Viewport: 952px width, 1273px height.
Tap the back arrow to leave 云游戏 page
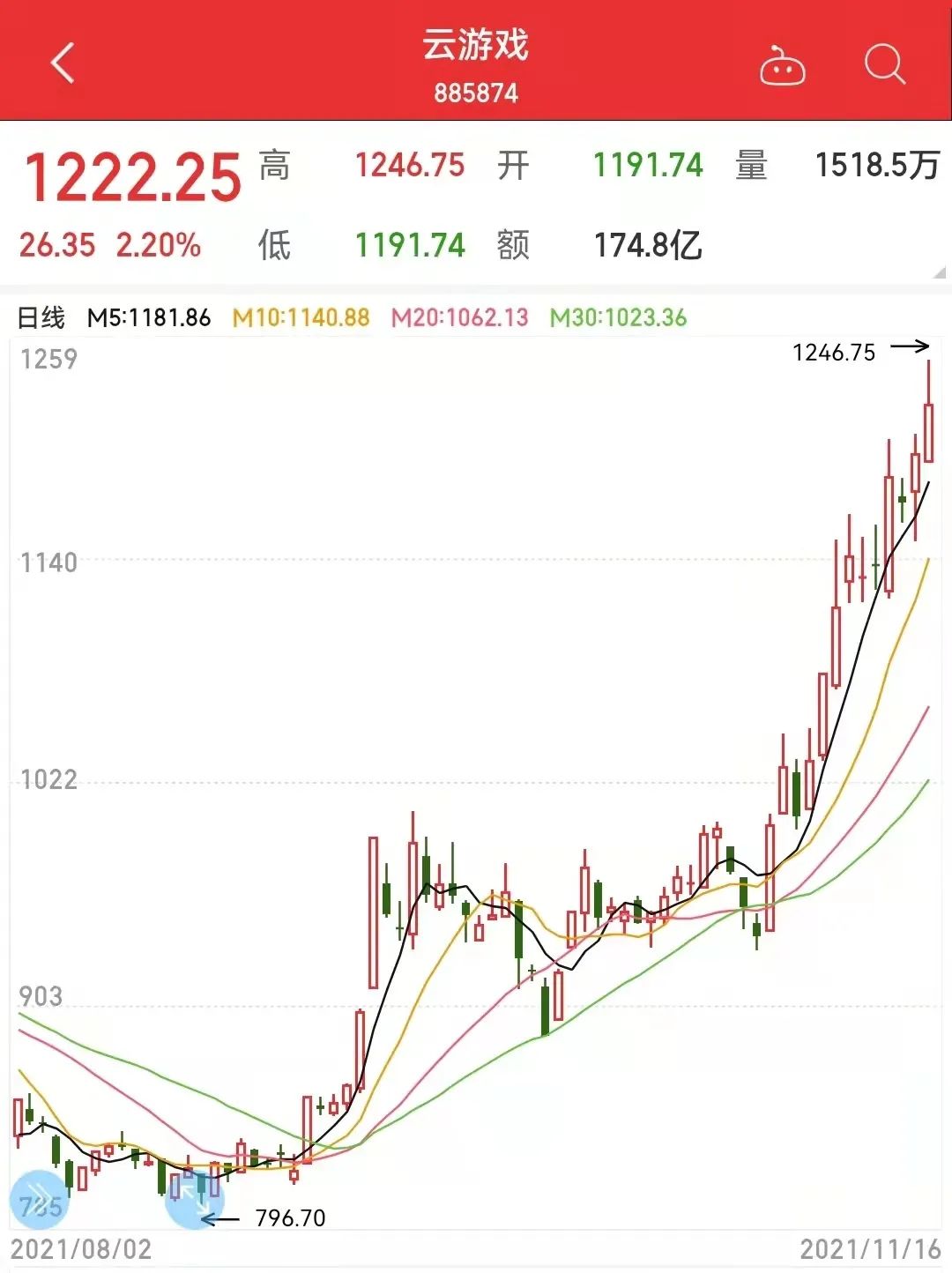click(60, 63)
